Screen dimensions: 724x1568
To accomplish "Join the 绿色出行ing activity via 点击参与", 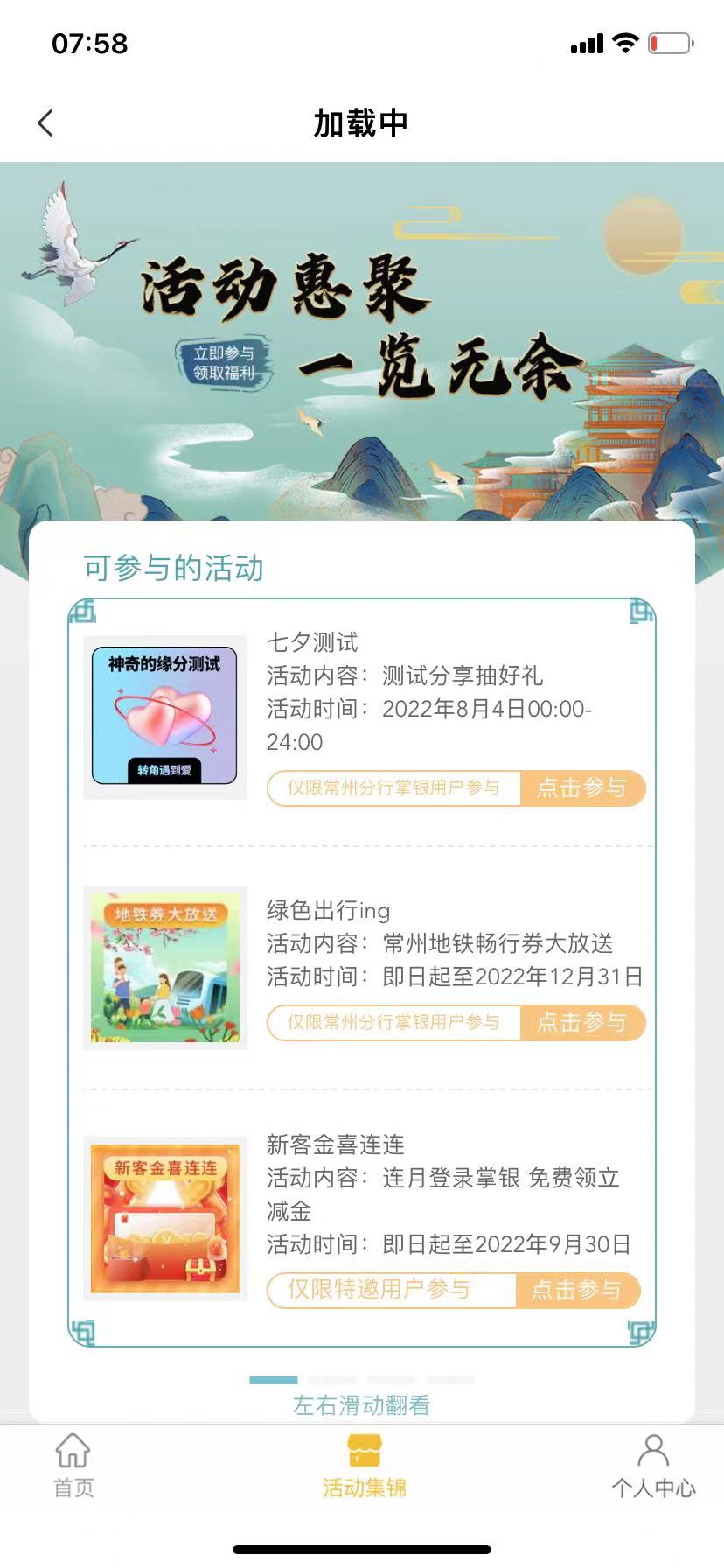I will pos(582,1023).
